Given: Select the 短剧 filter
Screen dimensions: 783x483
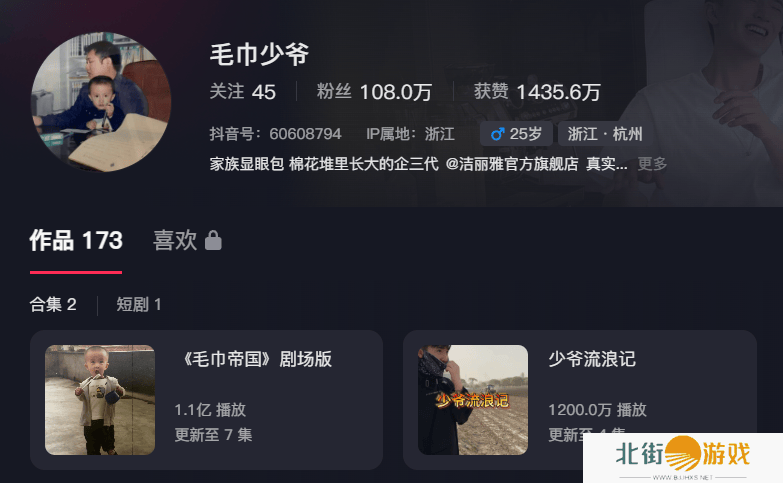Looking at the screenshot, I should pyautogui.click(x=139, y=305).
